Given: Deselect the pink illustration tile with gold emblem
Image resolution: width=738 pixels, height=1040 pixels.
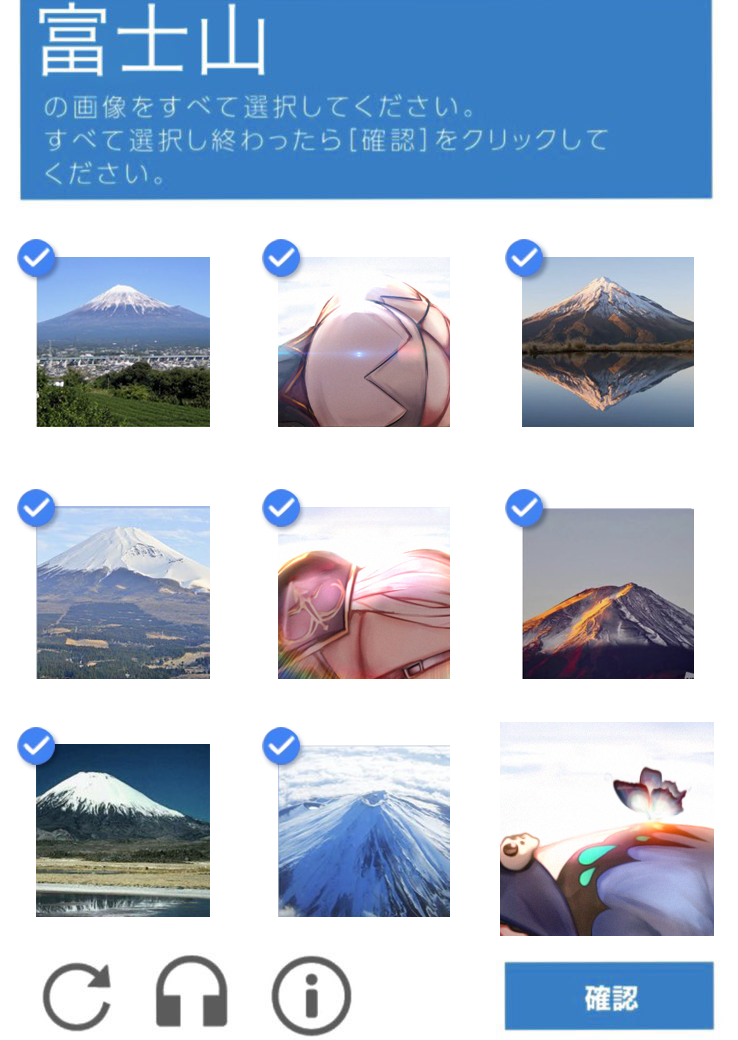Looking at the screenshot, I should (364, 592).
